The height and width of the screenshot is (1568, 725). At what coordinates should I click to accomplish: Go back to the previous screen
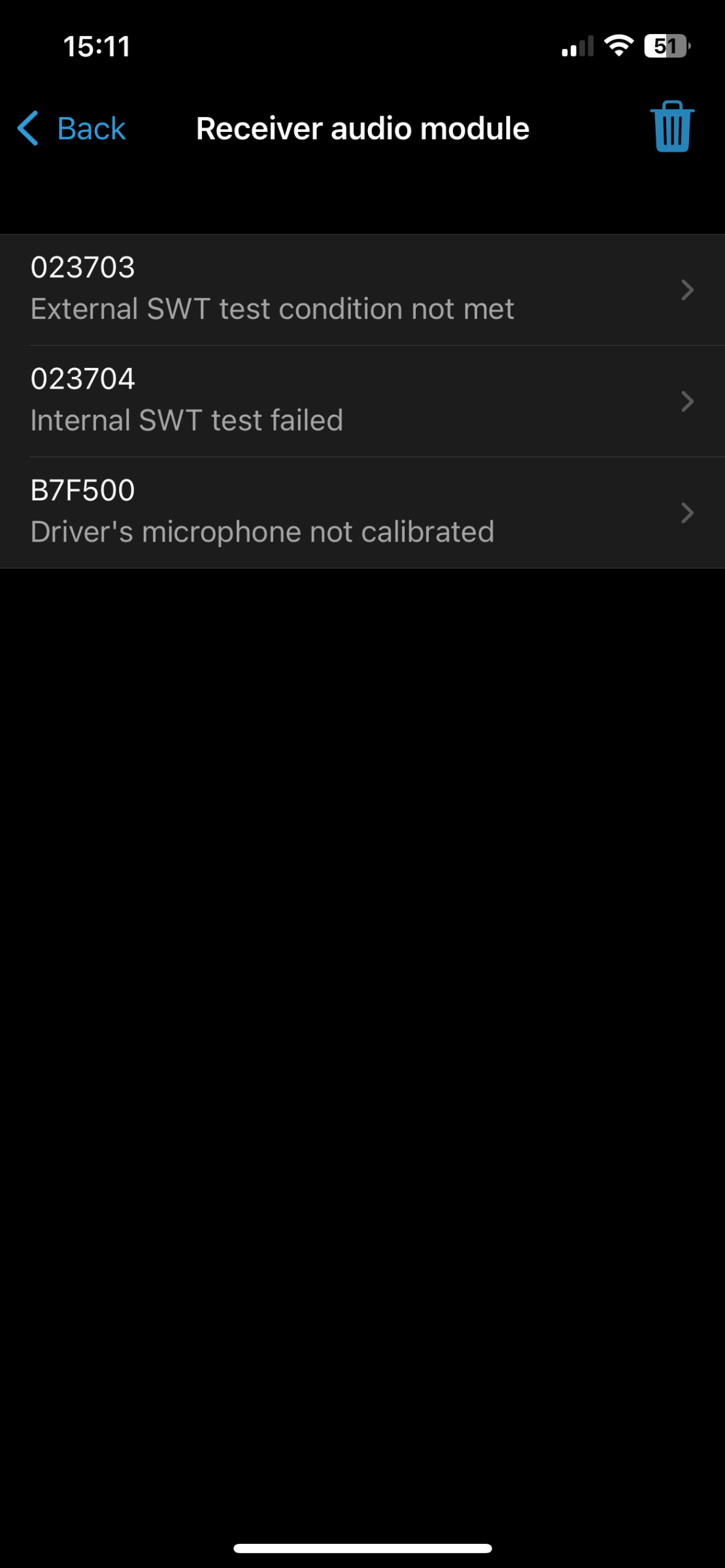[x=71, y=128]
